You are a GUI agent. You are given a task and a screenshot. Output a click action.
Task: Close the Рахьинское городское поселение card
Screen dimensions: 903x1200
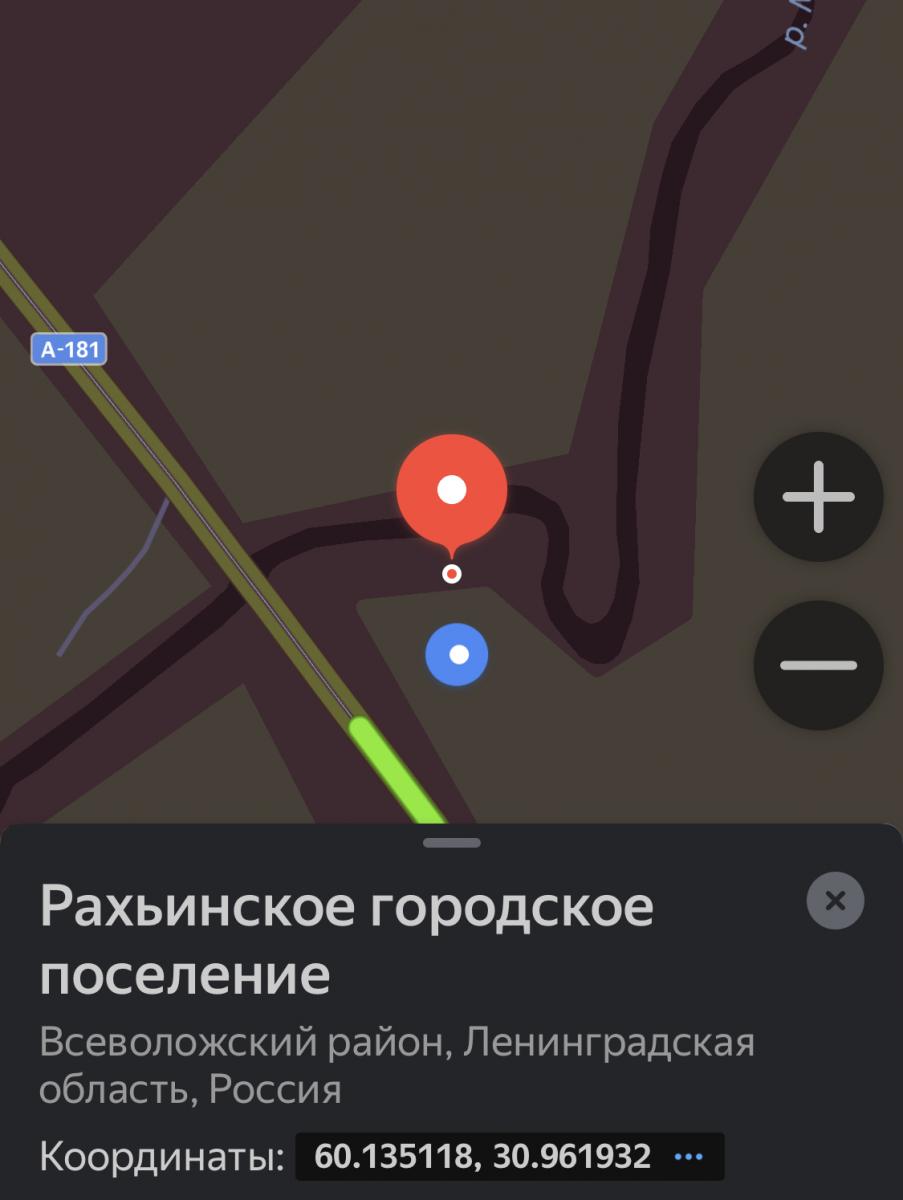pos(835,901)
